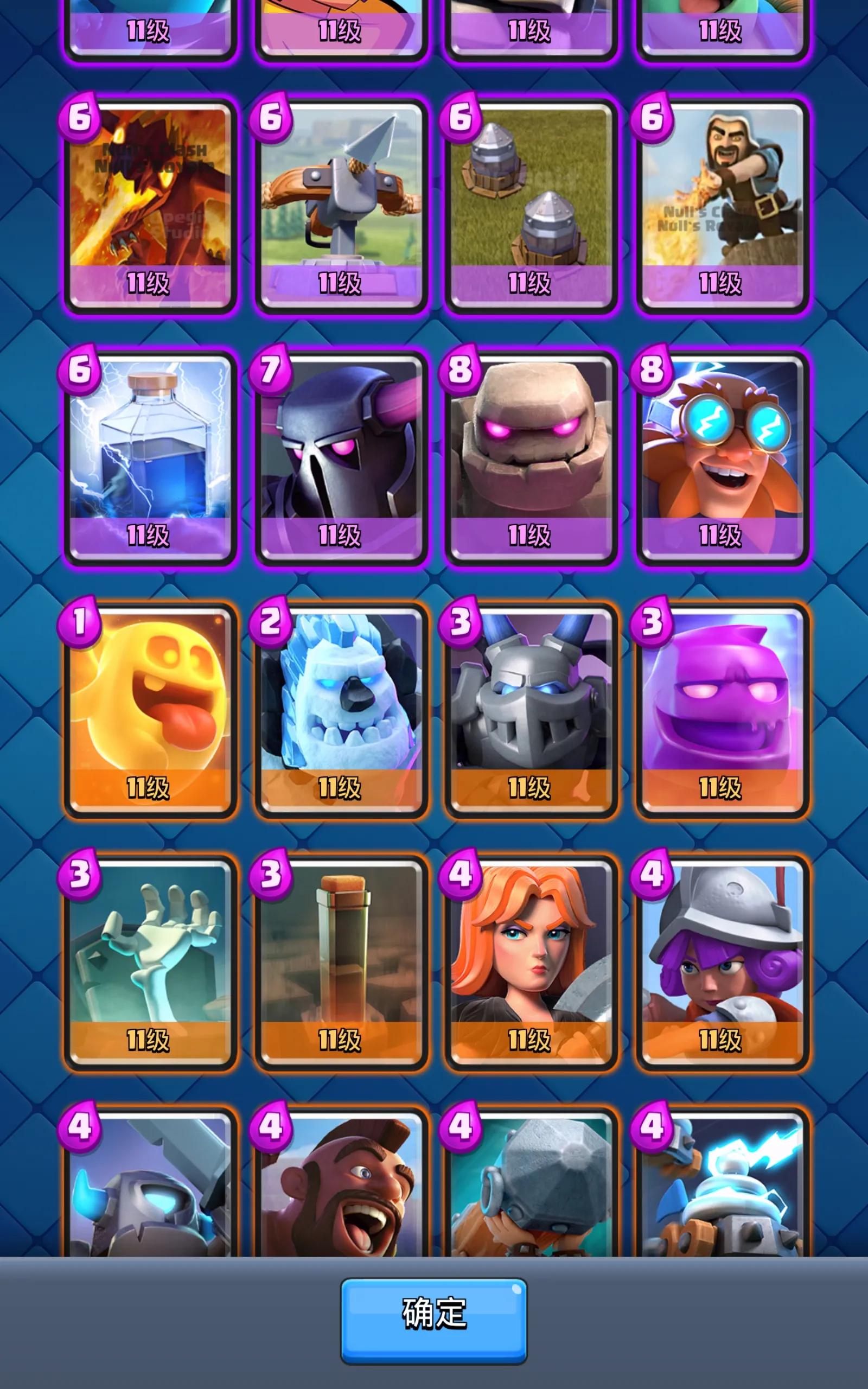
Task: Choose the Lightning spell bottle card
Action: coord(150,457)
